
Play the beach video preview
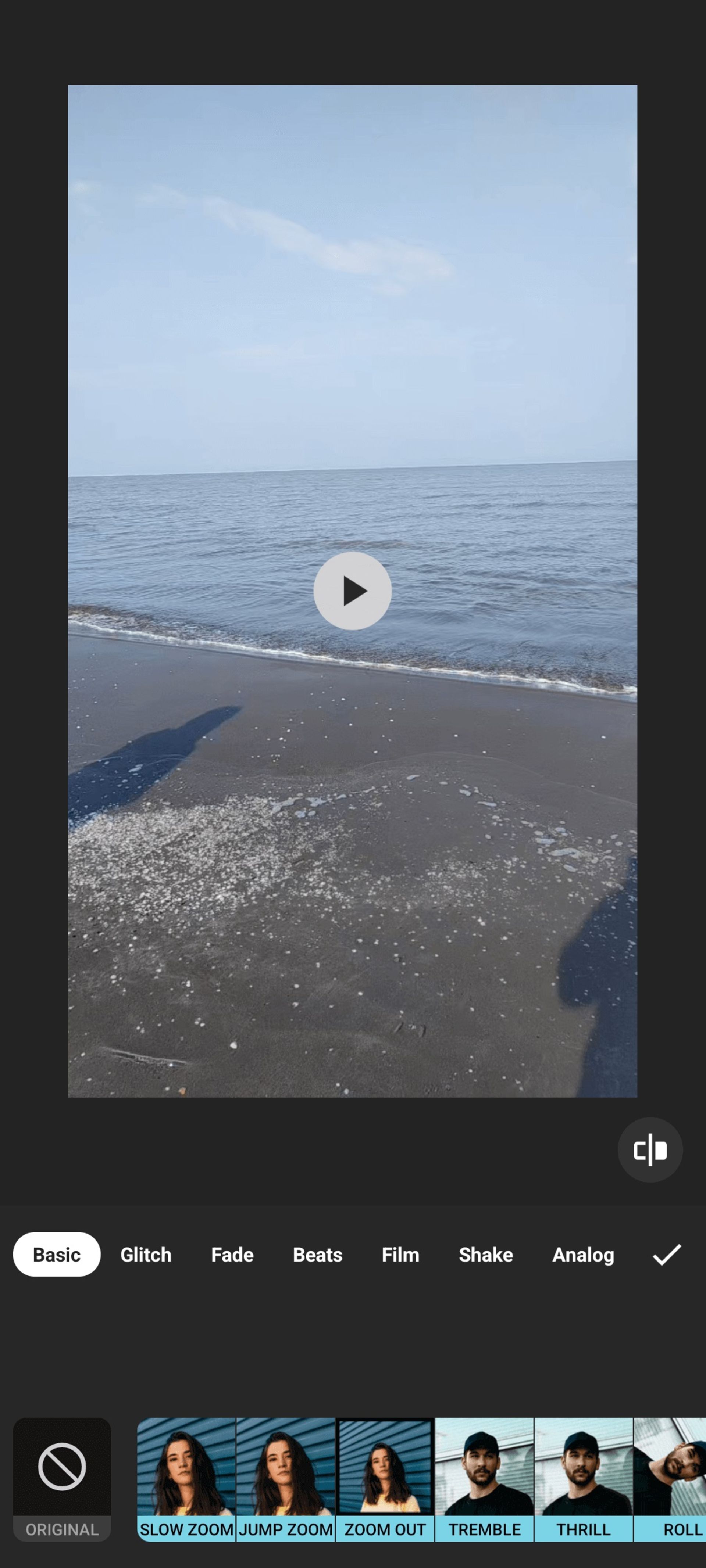coord(352,591)
